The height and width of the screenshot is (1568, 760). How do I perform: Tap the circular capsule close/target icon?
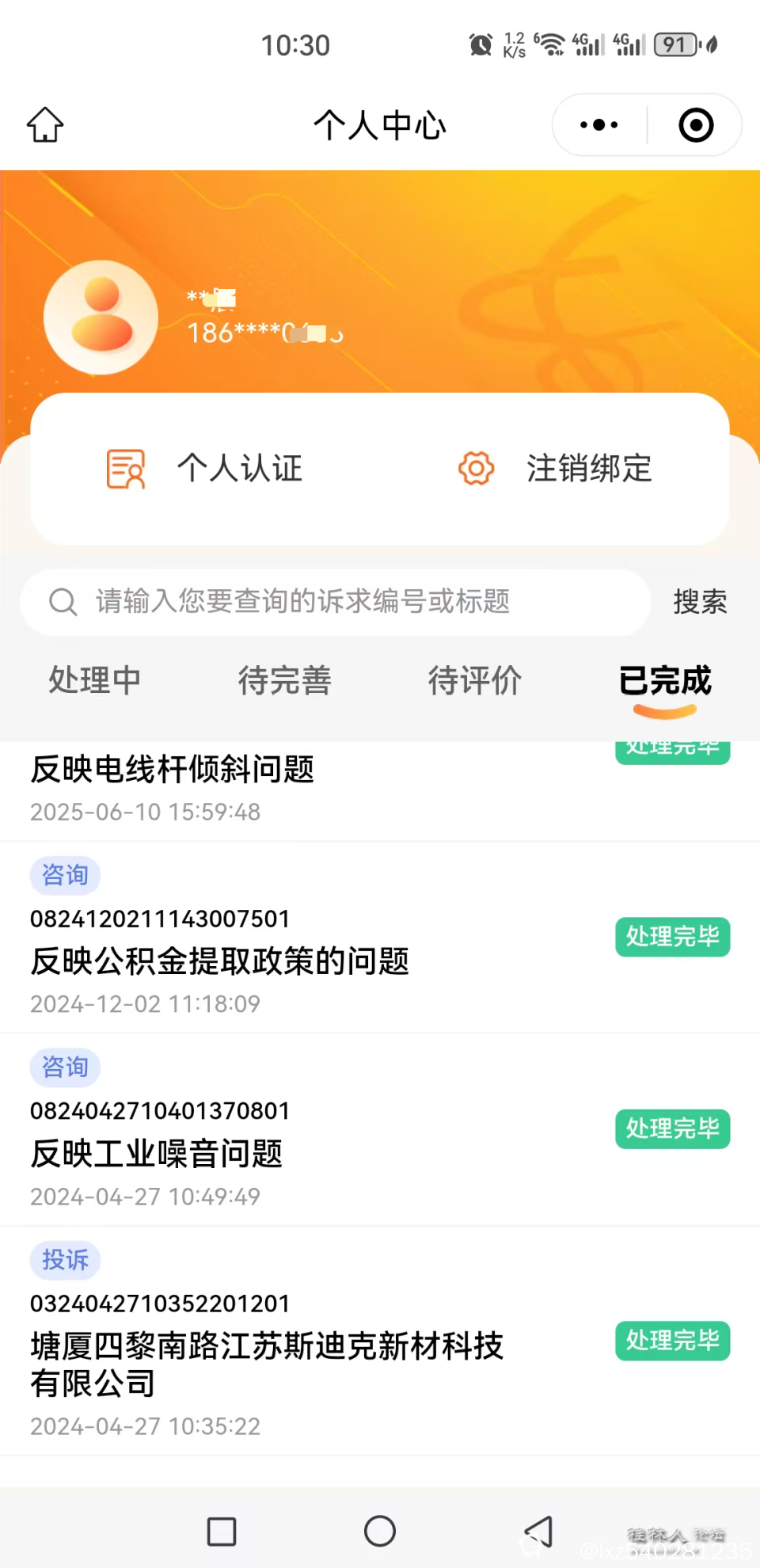695,124
